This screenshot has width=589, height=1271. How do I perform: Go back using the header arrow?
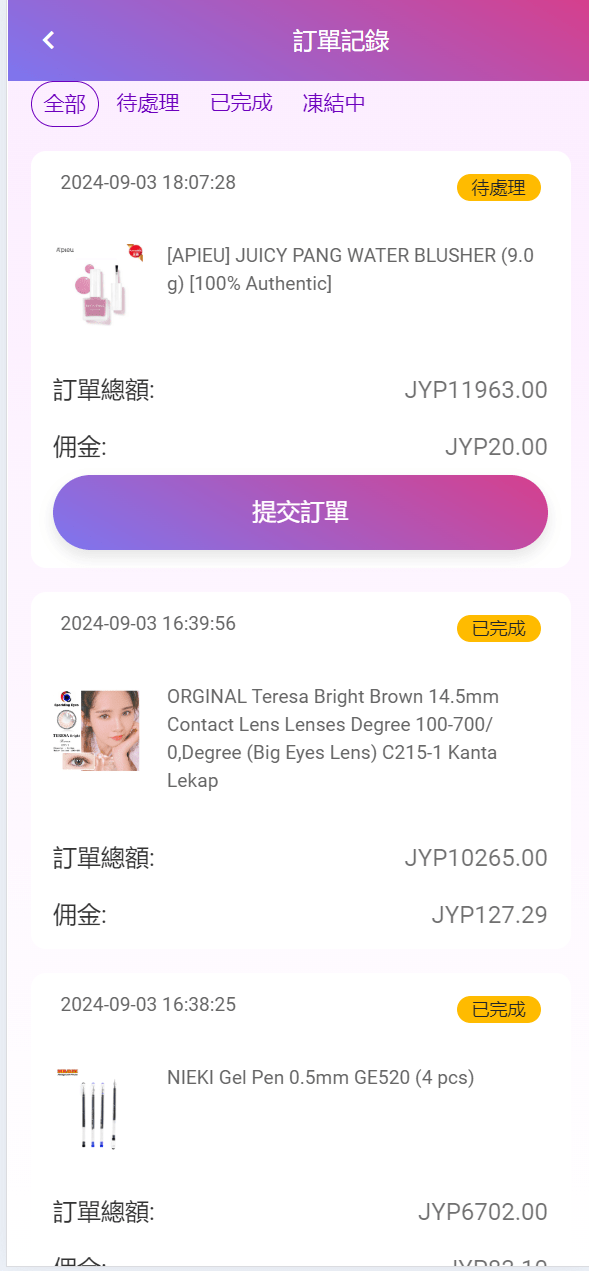coord(48,40)
